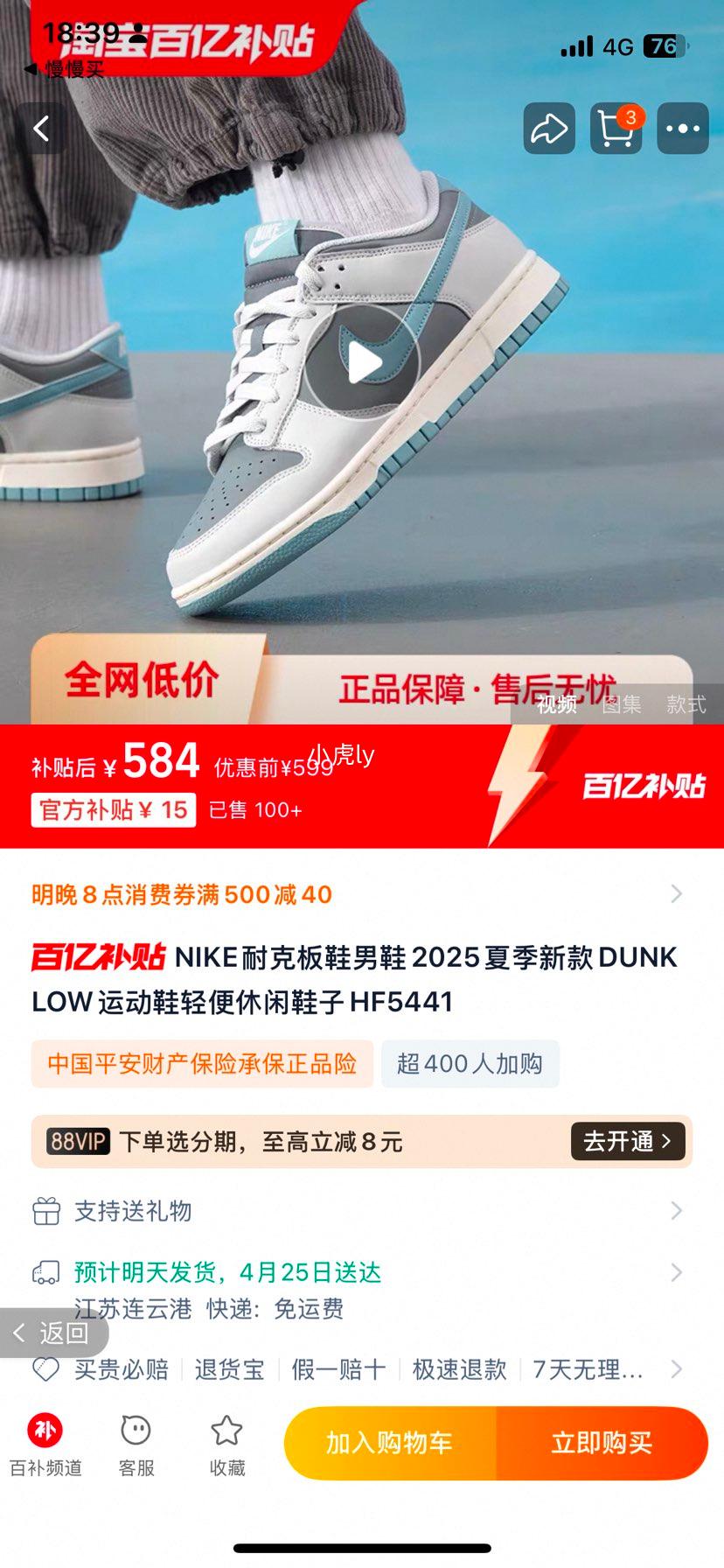This screenshot has width=724, height=1568.
Task: Open the share icon
Action: pos(548,128)
